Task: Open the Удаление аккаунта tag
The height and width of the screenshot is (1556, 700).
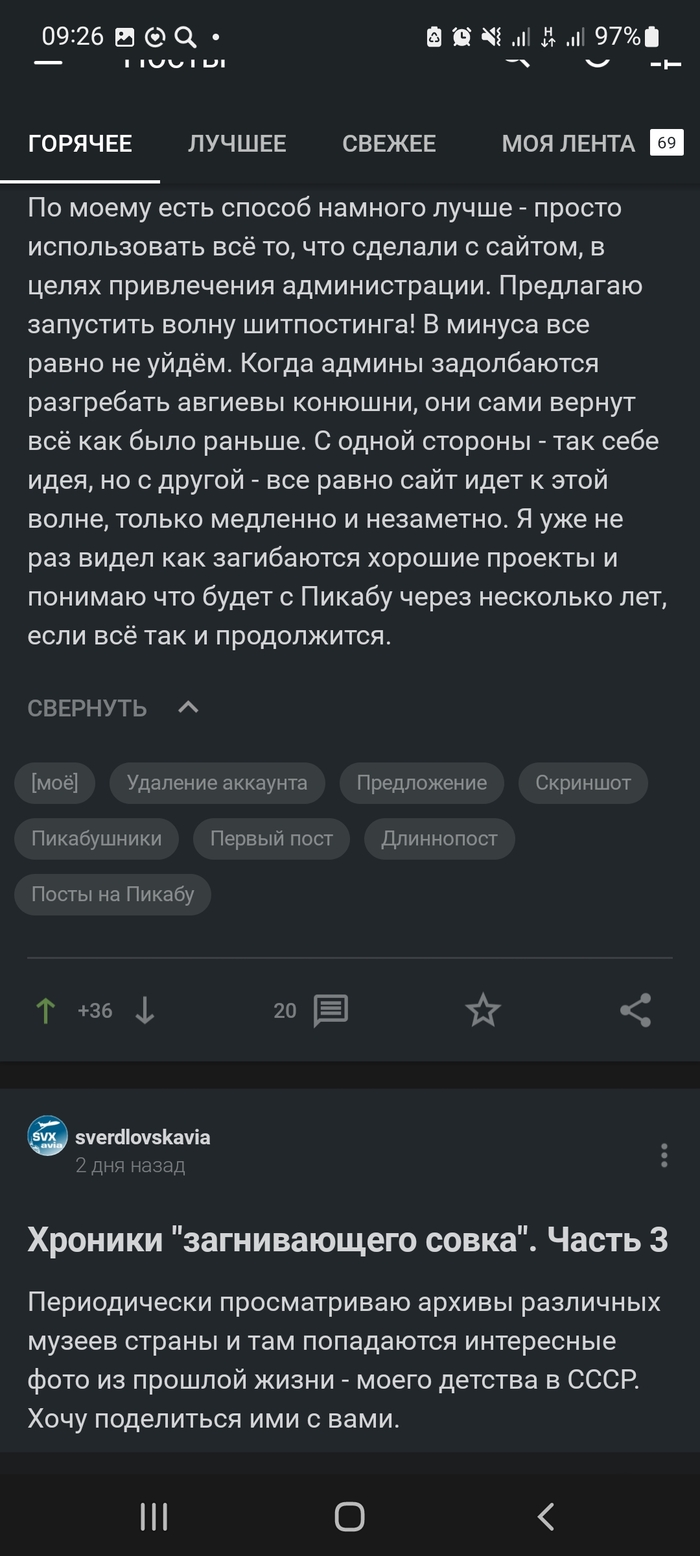Action: coord(217,783)
